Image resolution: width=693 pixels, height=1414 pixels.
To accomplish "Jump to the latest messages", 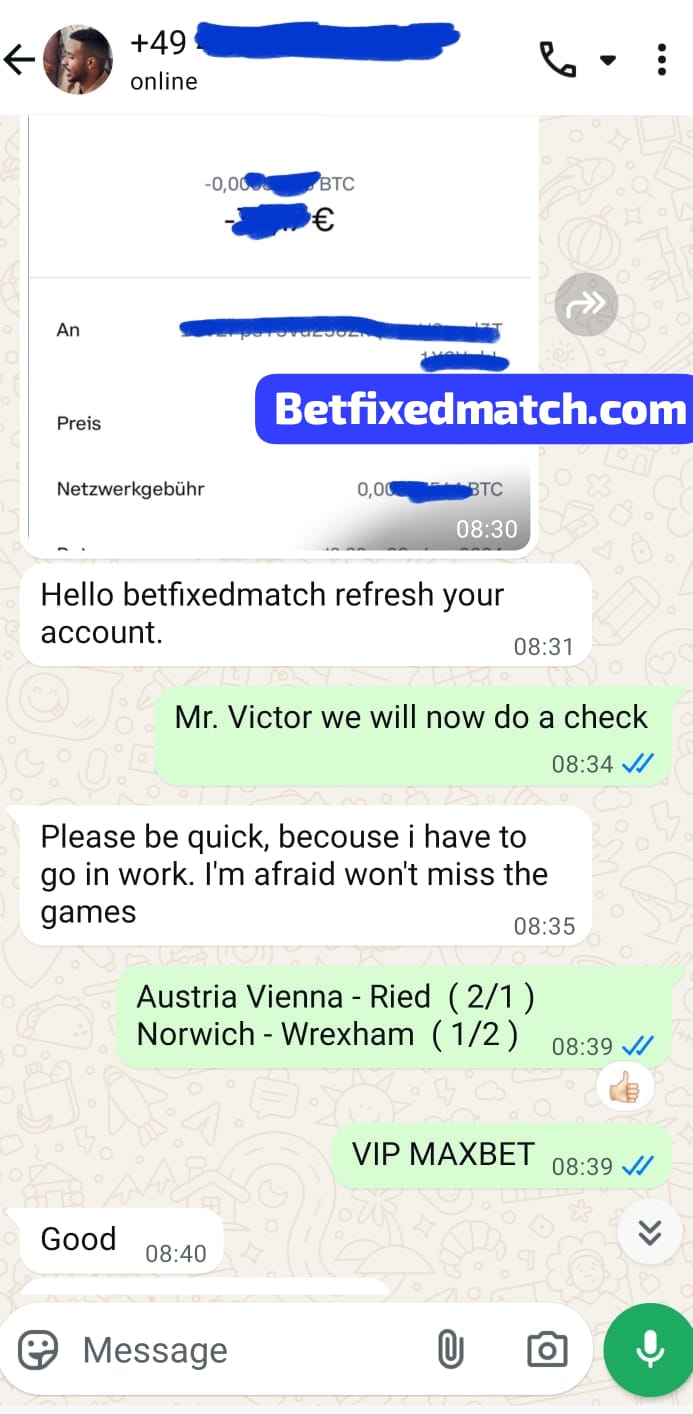I will click(x=650, y=1232).
